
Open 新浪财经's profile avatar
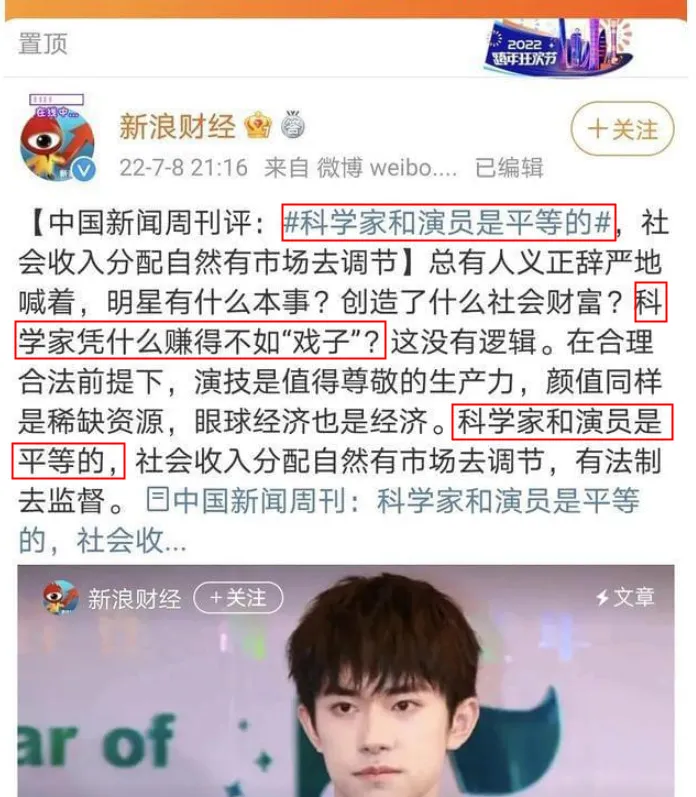point(58,140)
